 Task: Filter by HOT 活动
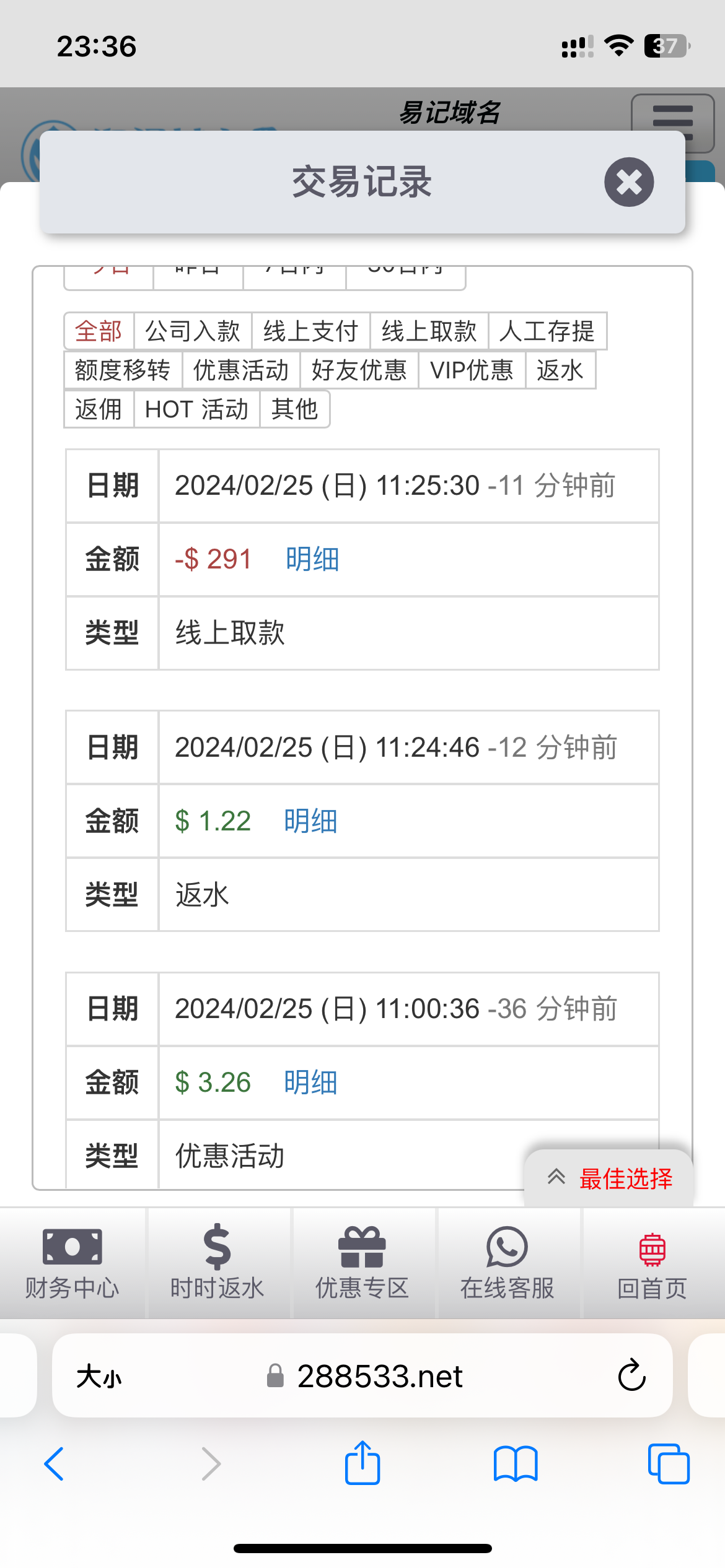(196, 409)
